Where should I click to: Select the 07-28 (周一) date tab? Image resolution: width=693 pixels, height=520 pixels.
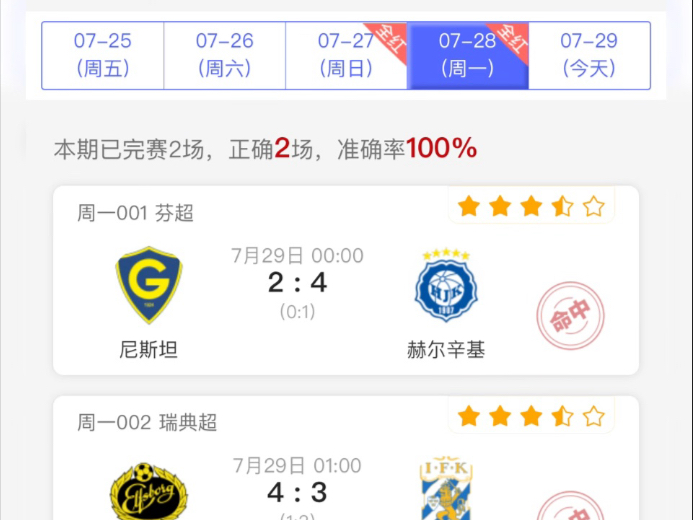coord(467,55)
